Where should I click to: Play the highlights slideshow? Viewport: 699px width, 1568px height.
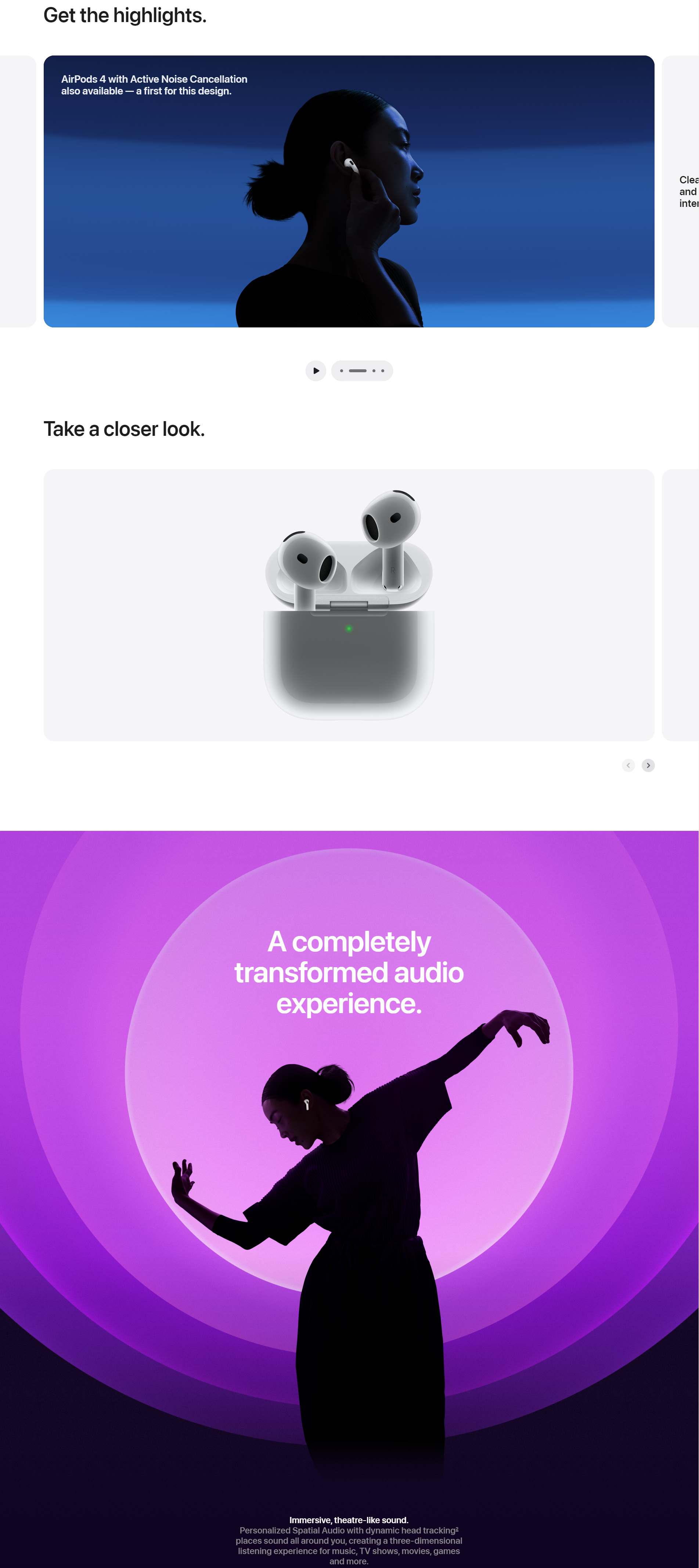click(315, 371)
